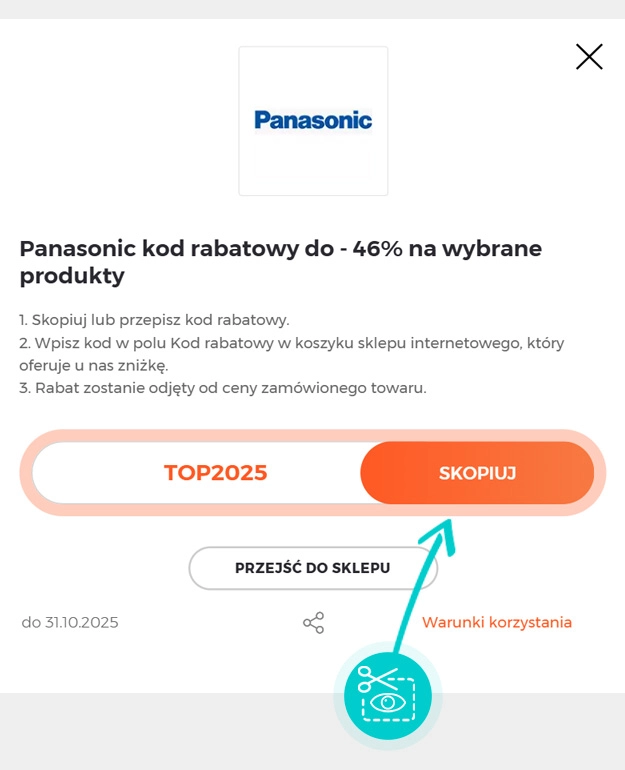Tap Przejść do sklepu button
This screenshot has height=770, width=625.
click(x=312, y=568)
